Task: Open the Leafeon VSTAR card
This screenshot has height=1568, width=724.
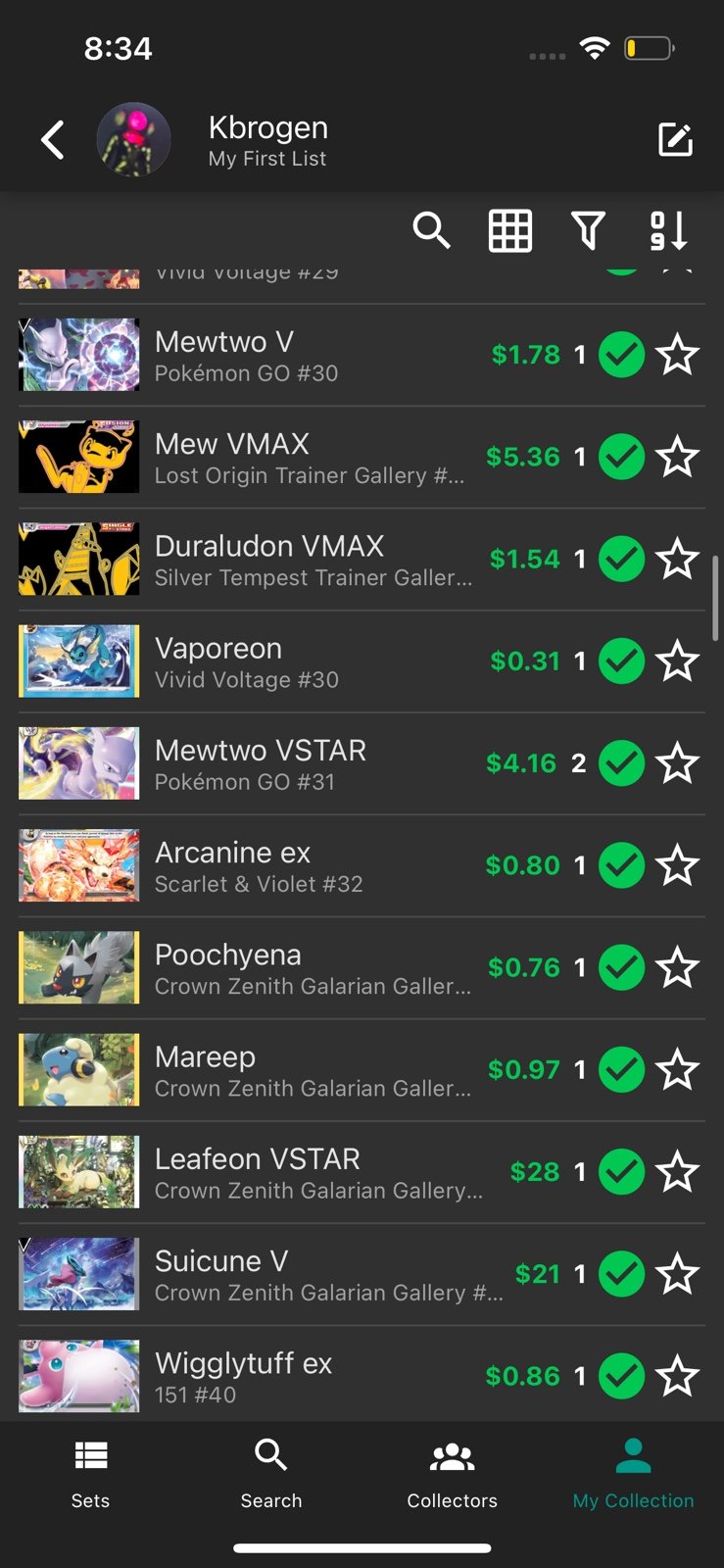Action: [x=362, y=1172]
